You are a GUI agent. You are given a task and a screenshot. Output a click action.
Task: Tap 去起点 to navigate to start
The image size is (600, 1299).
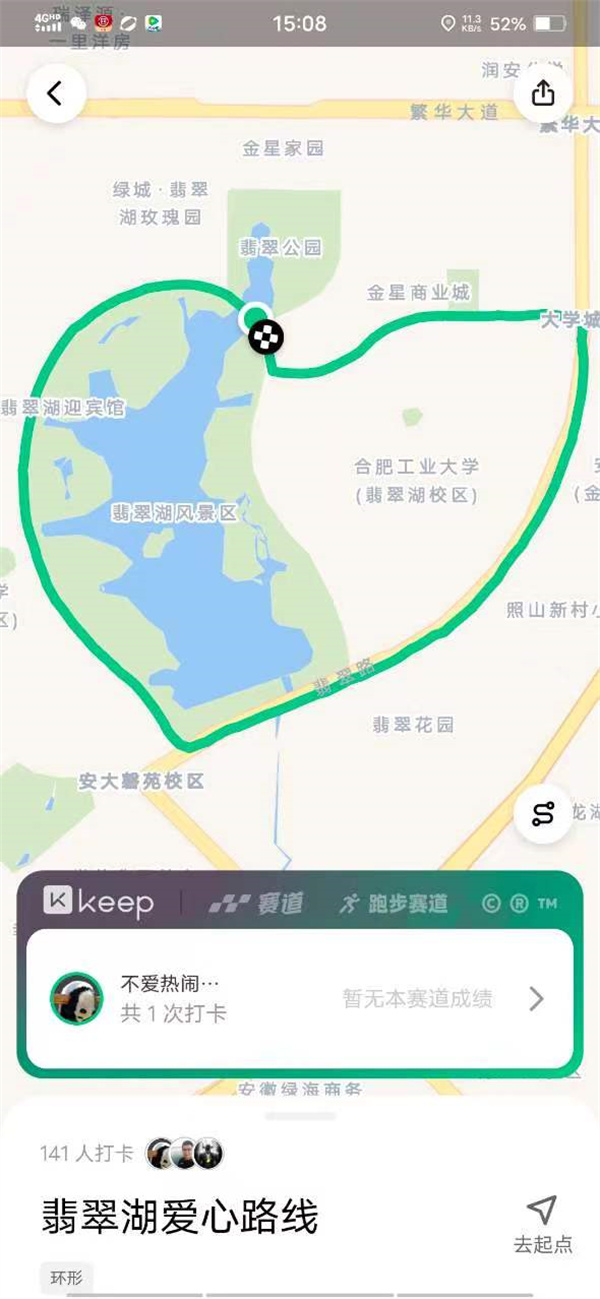tap(543, 1223)
